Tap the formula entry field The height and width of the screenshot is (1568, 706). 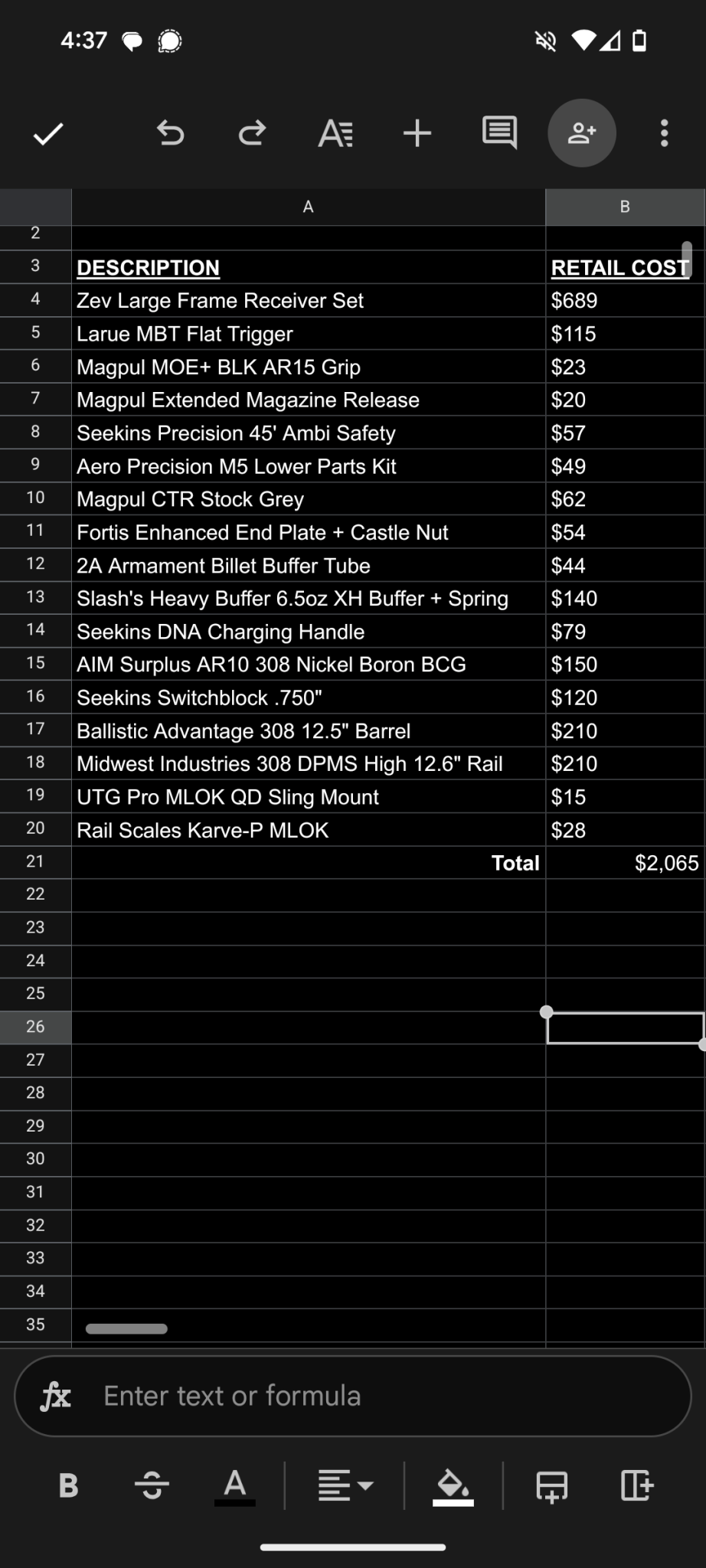tap(352, 1396)
